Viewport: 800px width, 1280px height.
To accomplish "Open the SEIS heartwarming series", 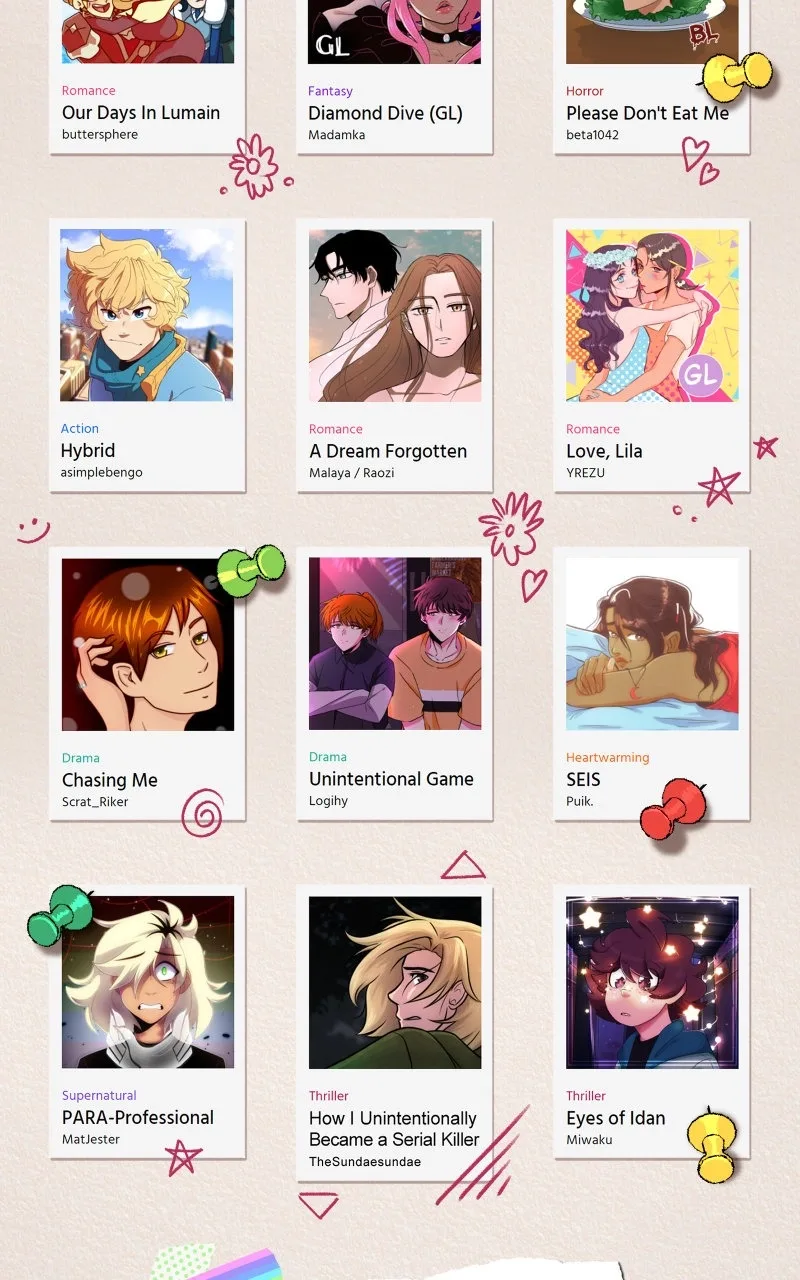I will (x=651, y=684).
